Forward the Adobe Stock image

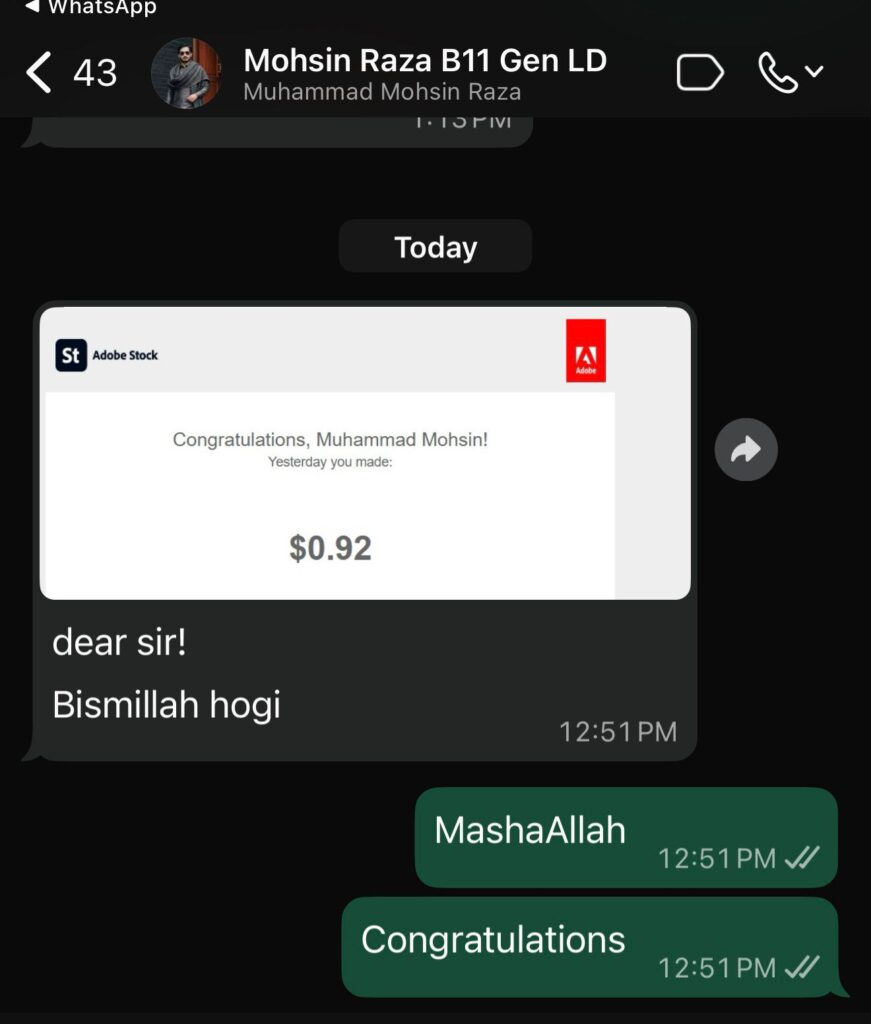[745, 450]
